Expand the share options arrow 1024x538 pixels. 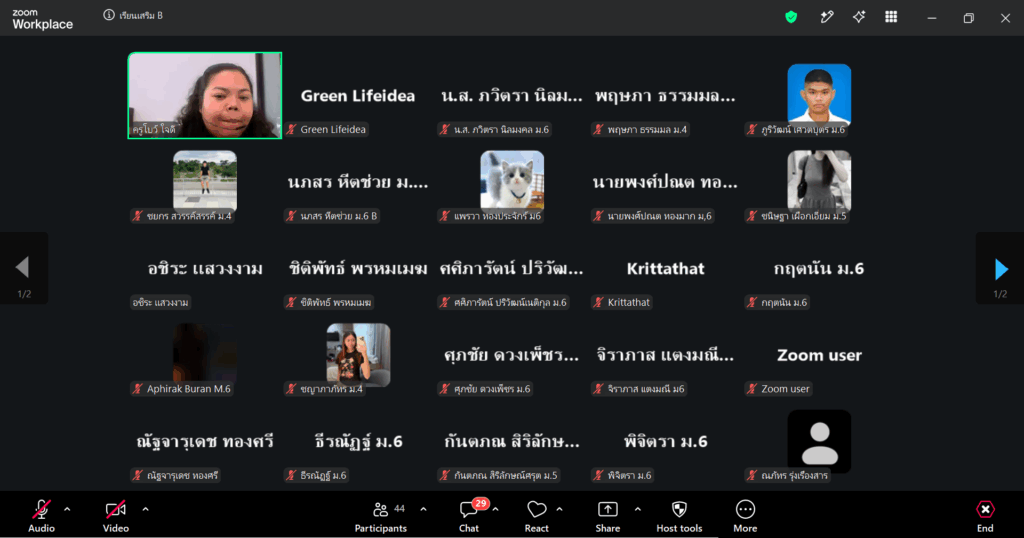[637, 509]
